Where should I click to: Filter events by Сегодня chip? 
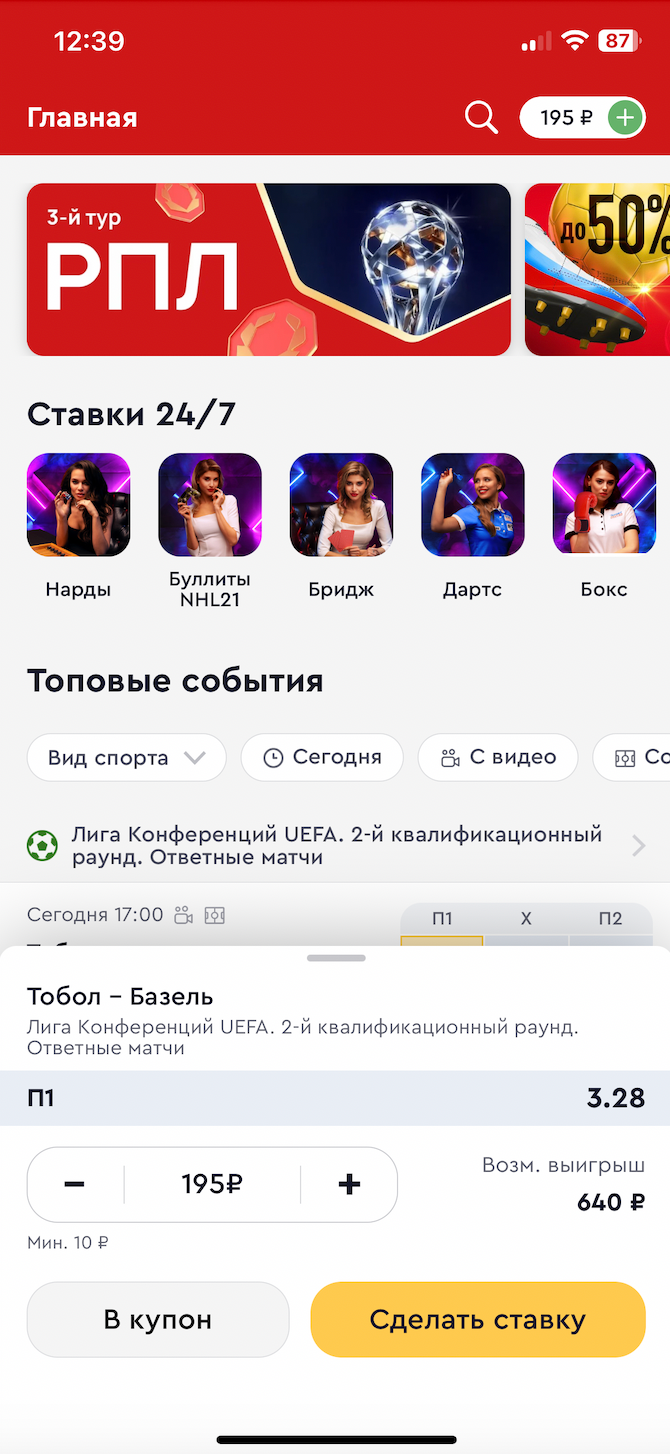pyautogui.click(x=322, y=757)
